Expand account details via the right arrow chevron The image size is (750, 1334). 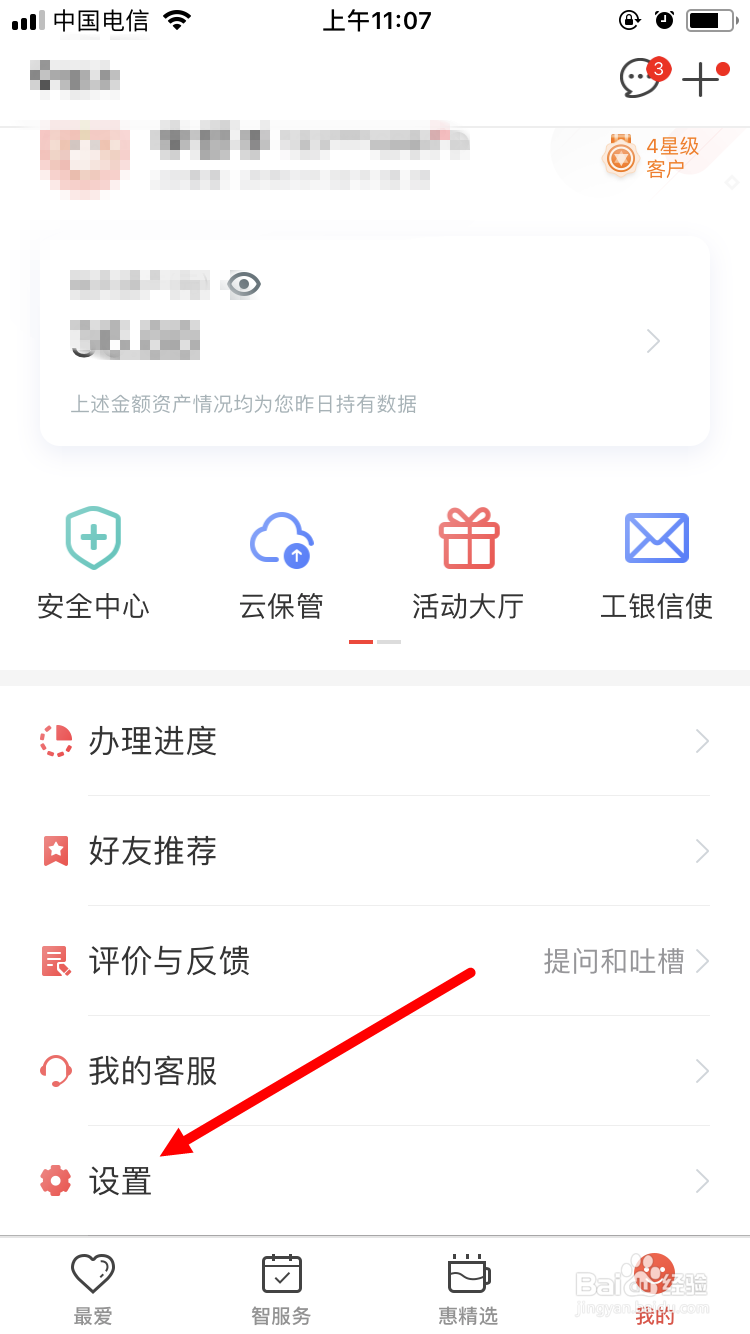[x=653, y=341]
